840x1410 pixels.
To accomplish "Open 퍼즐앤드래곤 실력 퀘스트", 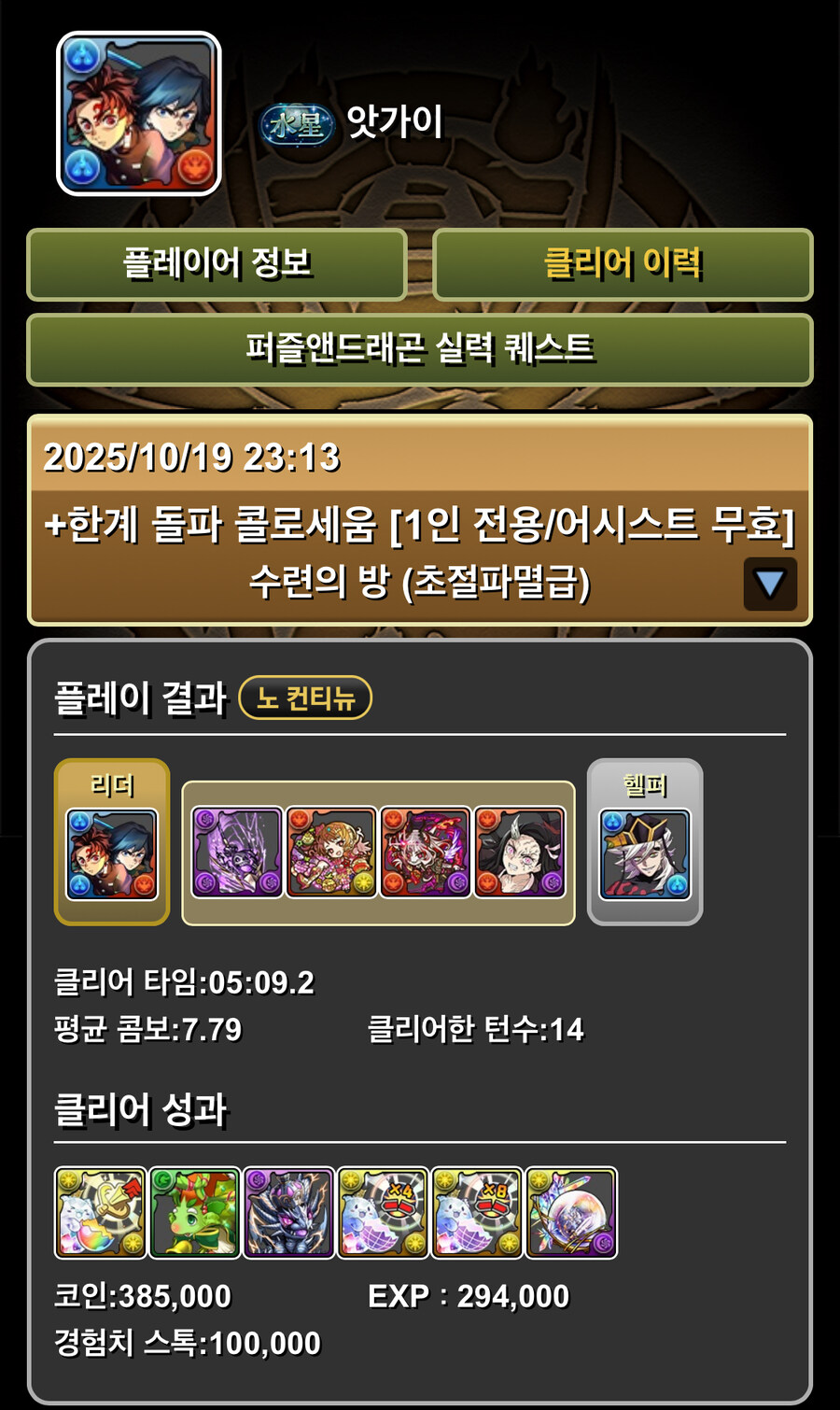I will tap(420, 349).
